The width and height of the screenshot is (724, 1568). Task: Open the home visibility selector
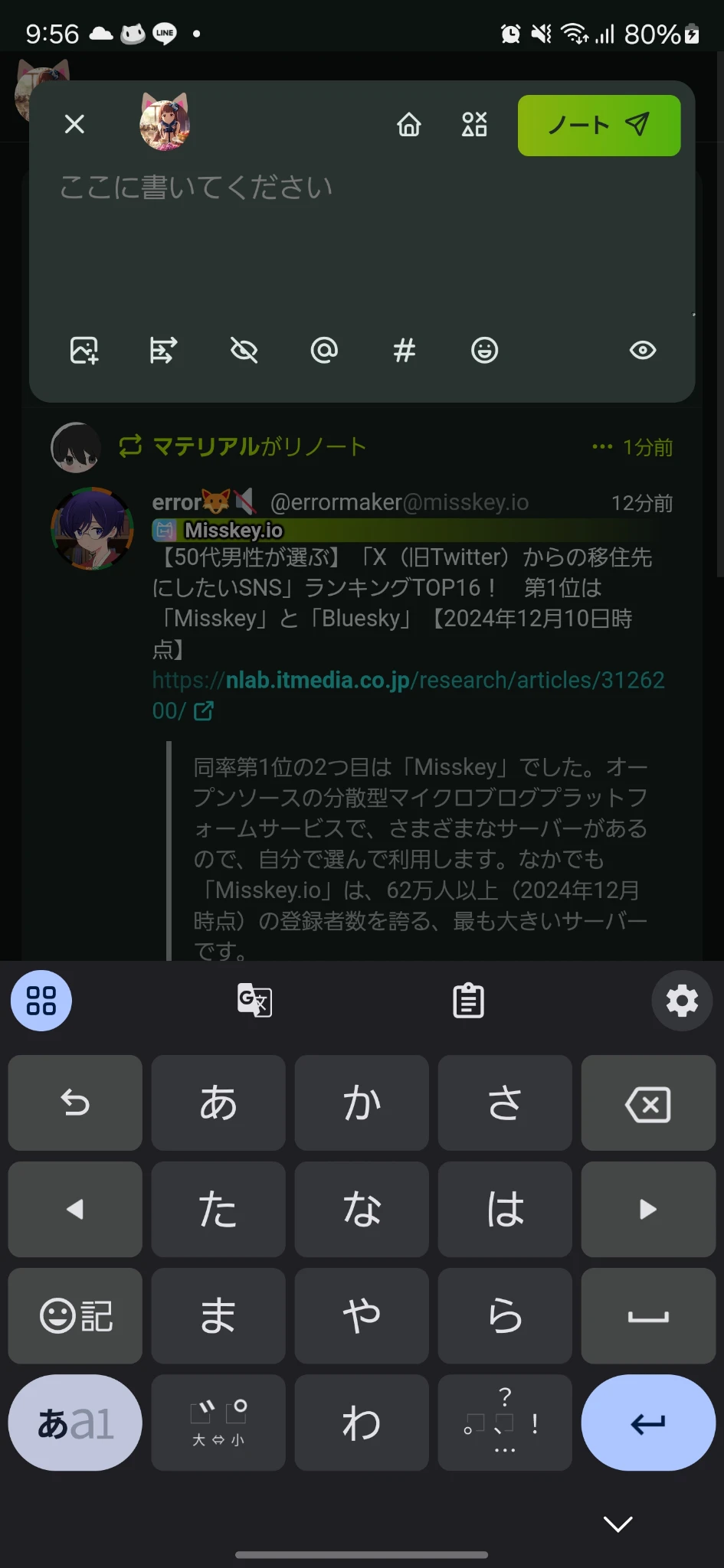click(409, 124)
